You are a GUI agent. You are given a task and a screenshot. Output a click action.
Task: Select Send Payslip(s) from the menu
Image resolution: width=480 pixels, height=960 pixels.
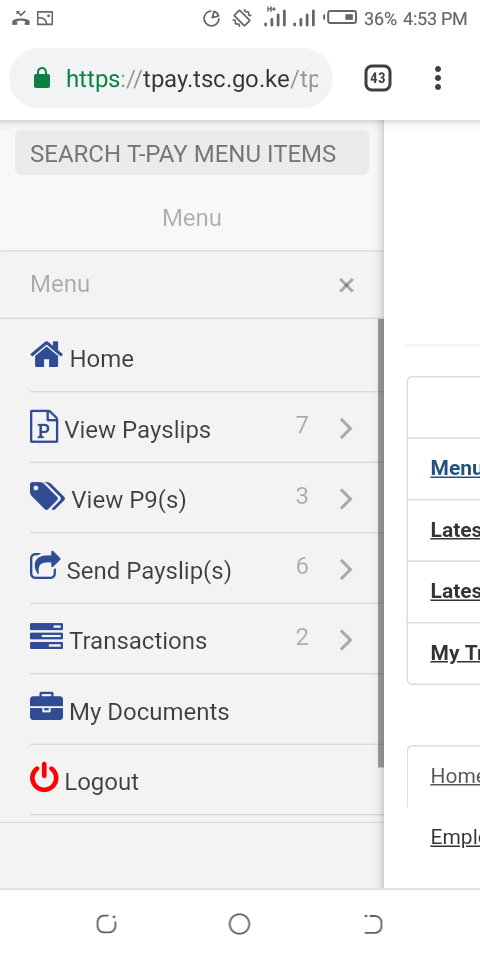[x=192, y=569]
